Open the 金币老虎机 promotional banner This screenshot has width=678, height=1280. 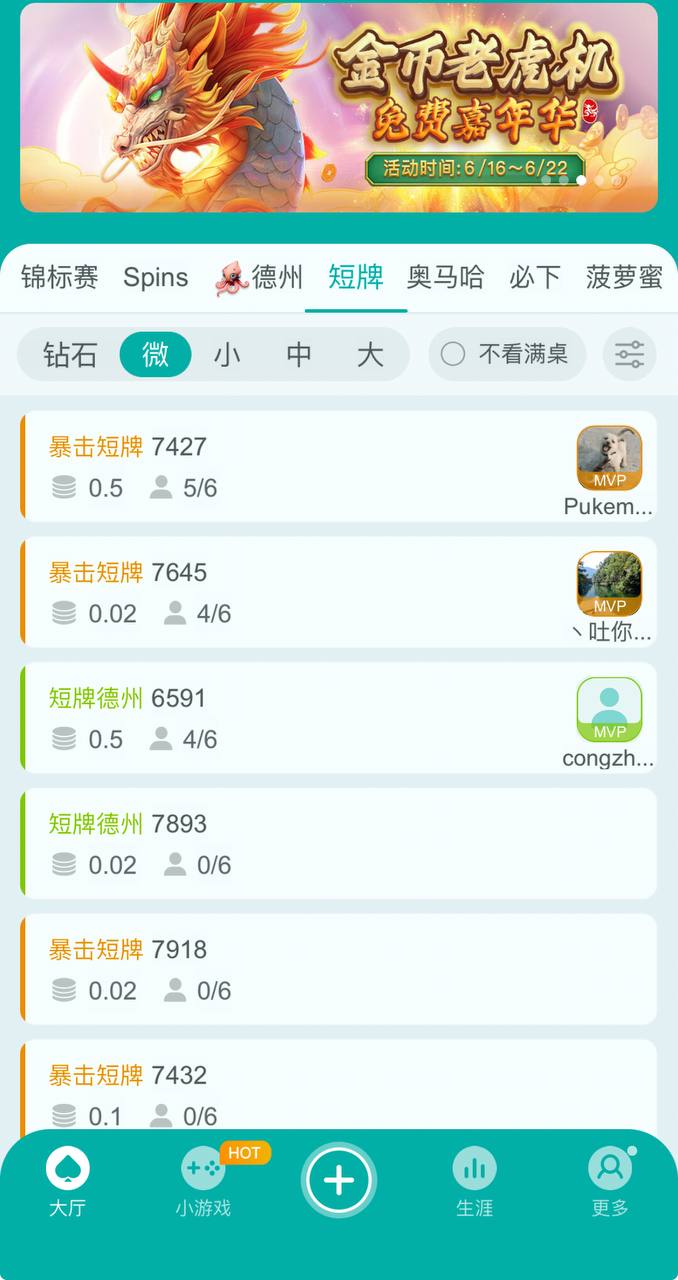coord(339,108)
